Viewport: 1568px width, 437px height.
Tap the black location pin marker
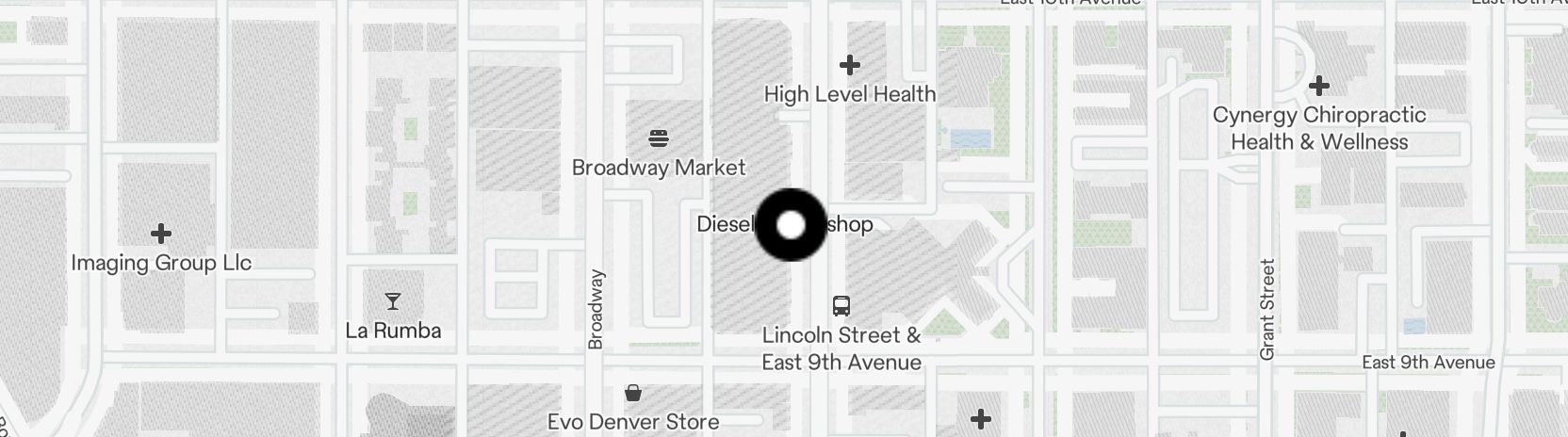pyautogui.click(x=791, y=225)
